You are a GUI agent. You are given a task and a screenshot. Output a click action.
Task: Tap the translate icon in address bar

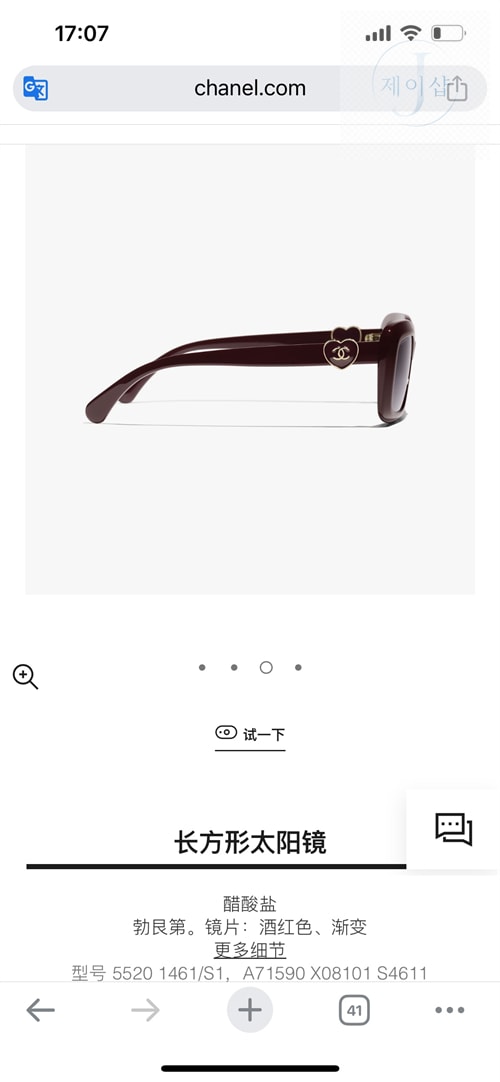35,88
